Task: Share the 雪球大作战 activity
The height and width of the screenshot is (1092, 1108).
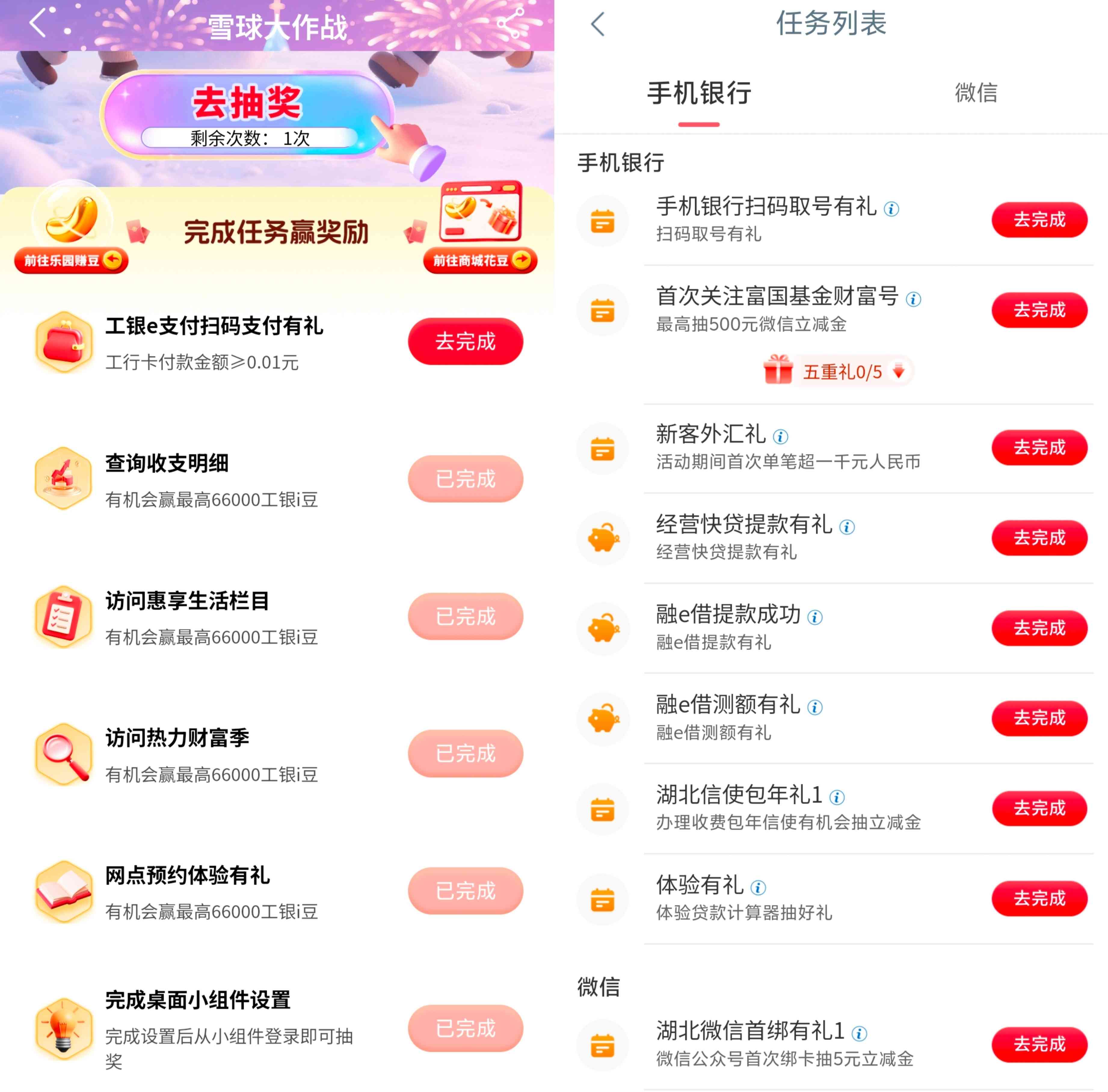Action: (510, 24)
